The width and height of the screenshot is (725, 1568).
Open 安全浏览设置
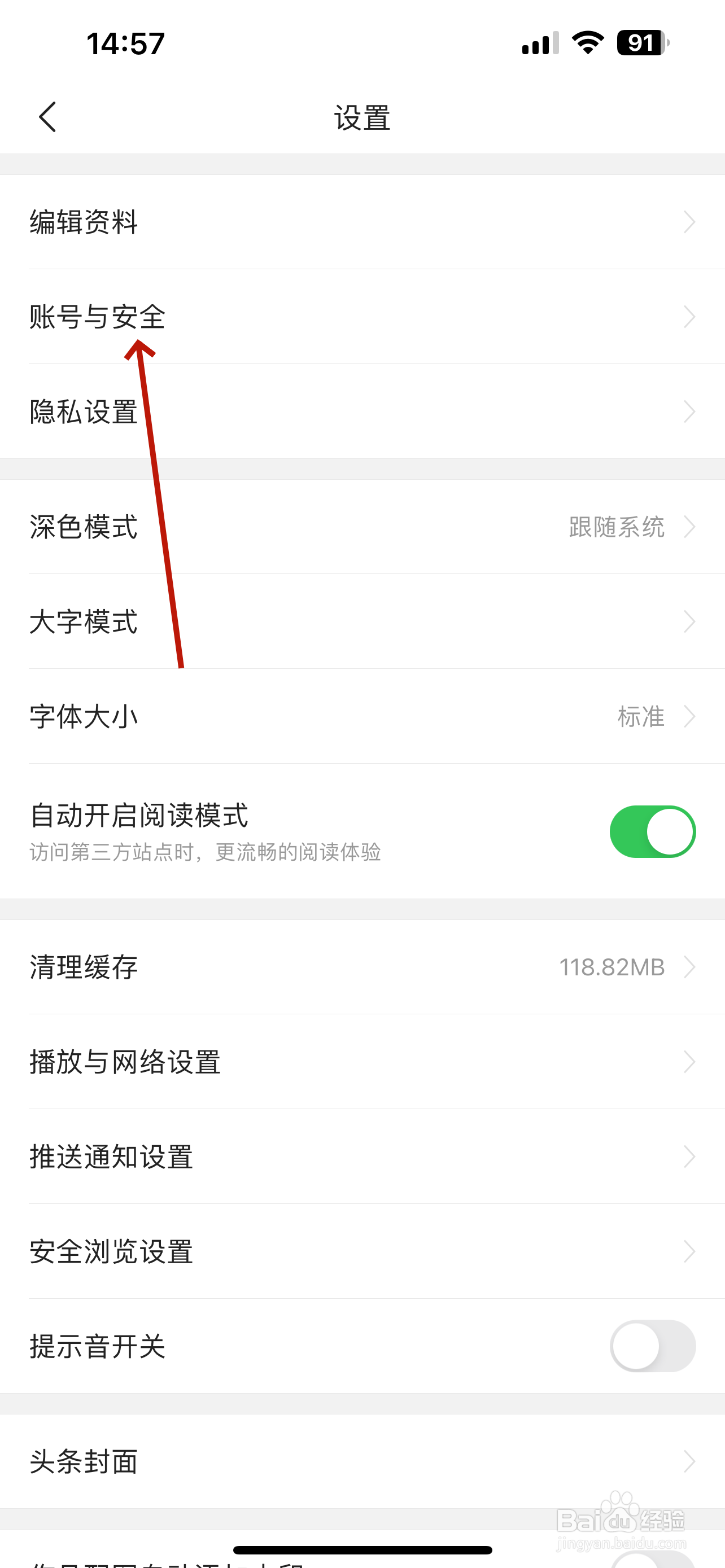pyautogui.click(x=362, y=1252)
